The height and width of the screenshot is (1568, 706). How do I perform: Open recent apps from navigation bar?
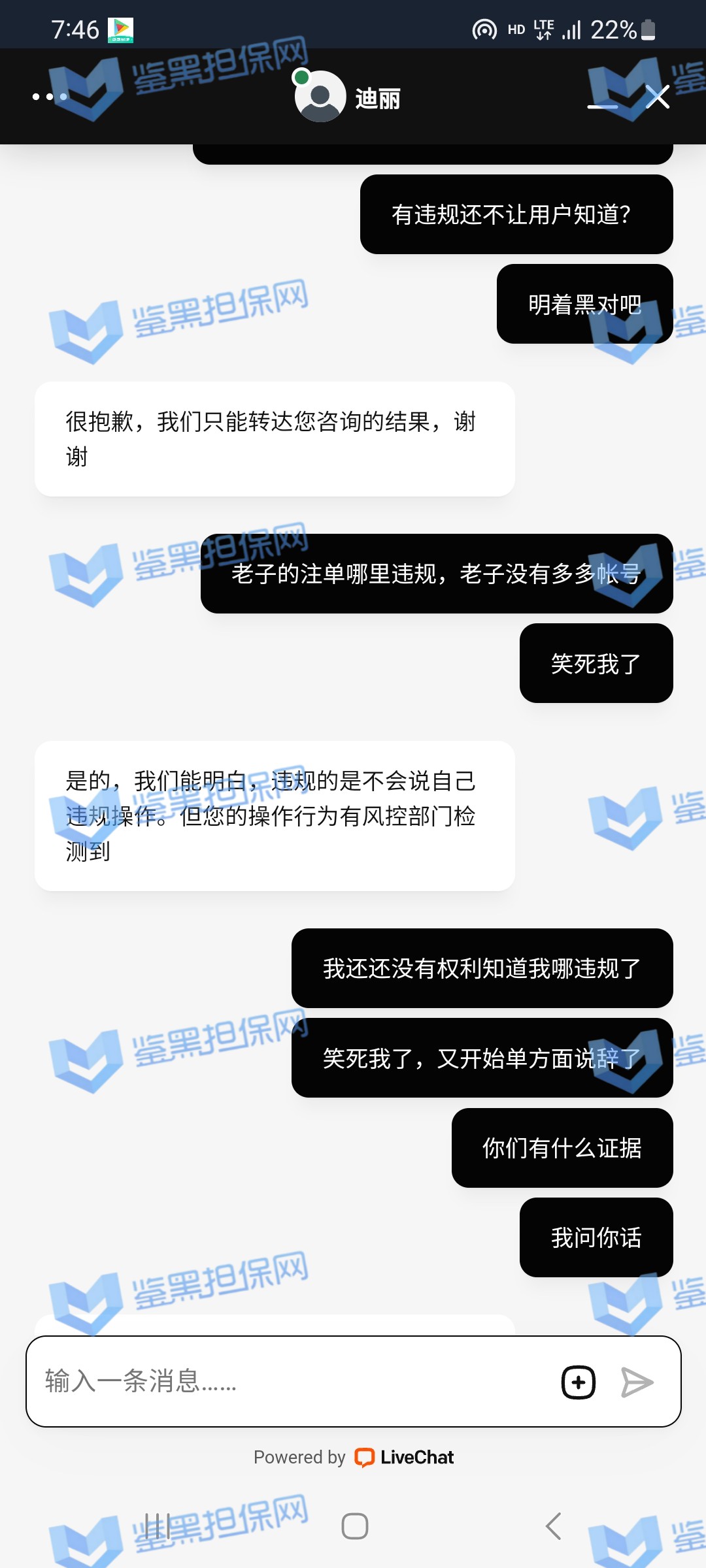(157, 1526)
